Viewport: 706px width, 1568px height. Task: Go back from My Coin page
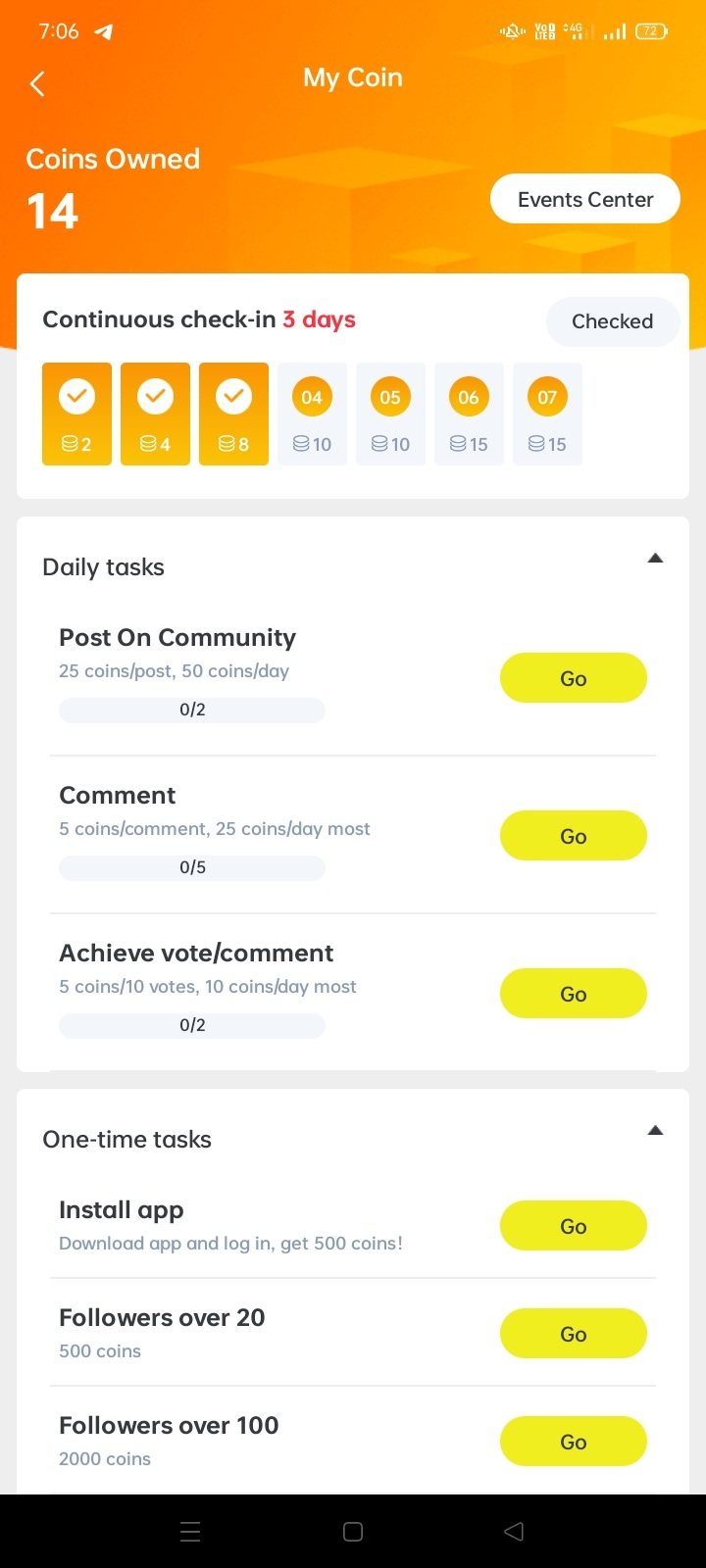pyautogui.click(x=37, y=84)
